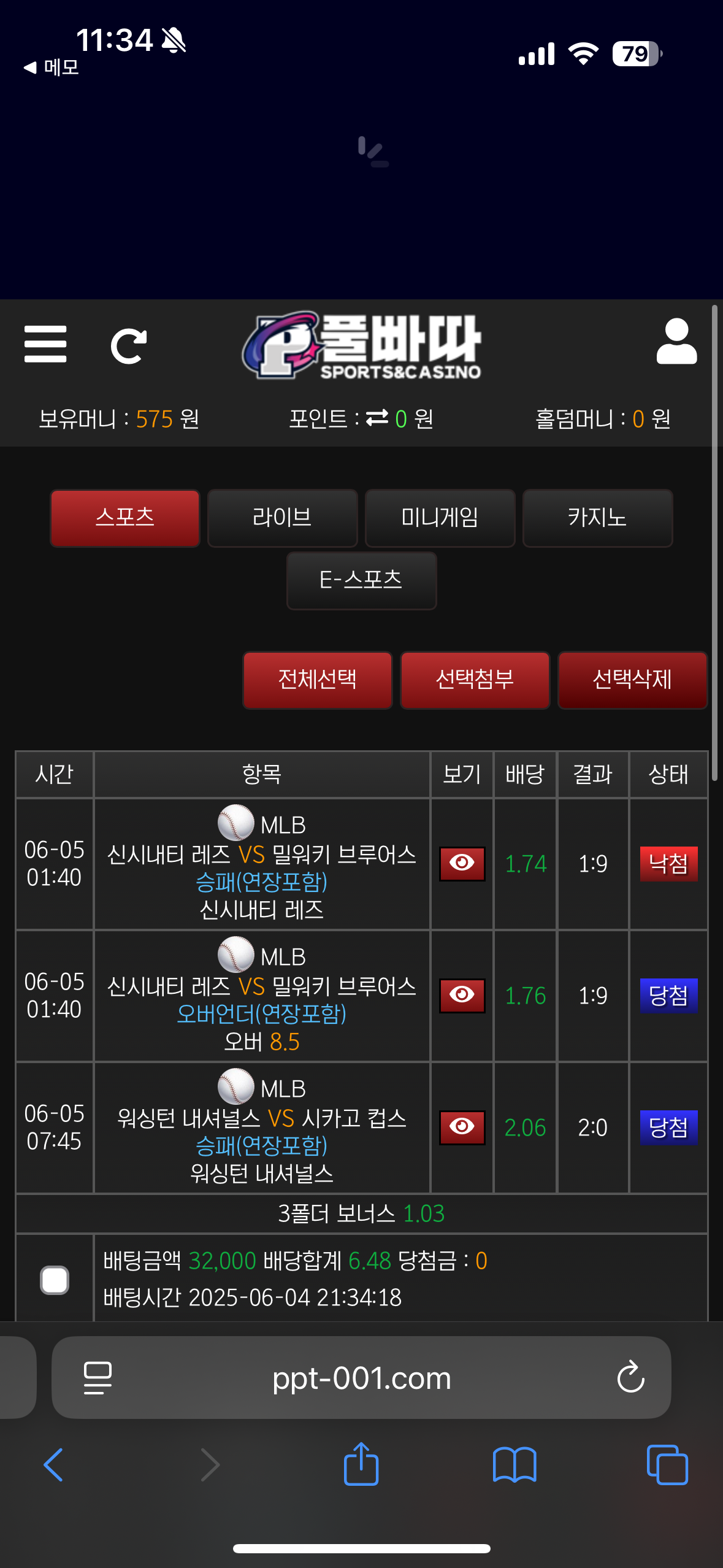View details of the 오버 8.5 bet

462,995
